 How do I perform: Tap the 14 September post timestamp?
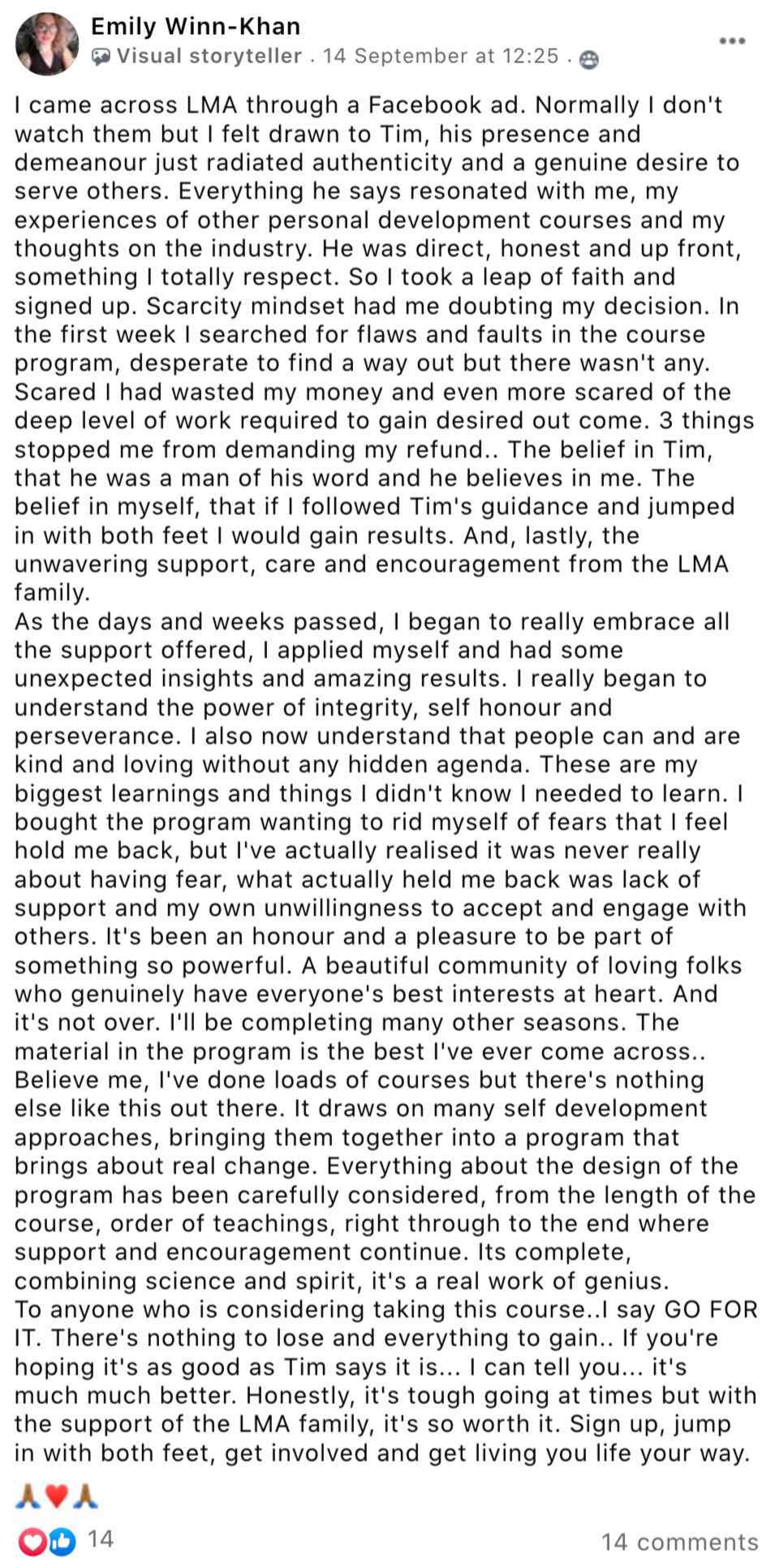pyautogui.click(x=440, y=56)
